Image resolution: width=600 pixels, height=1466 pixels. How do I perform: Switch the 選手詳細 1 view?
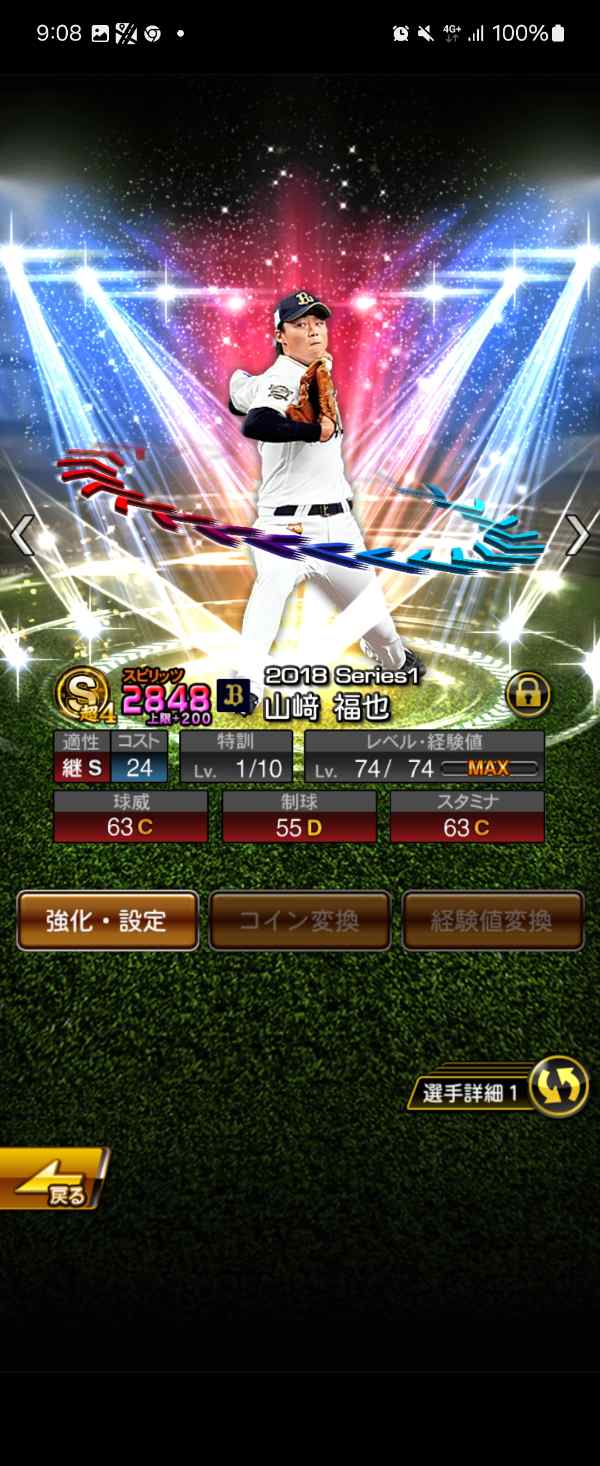pyautogui.click(x=557, y=1086)
